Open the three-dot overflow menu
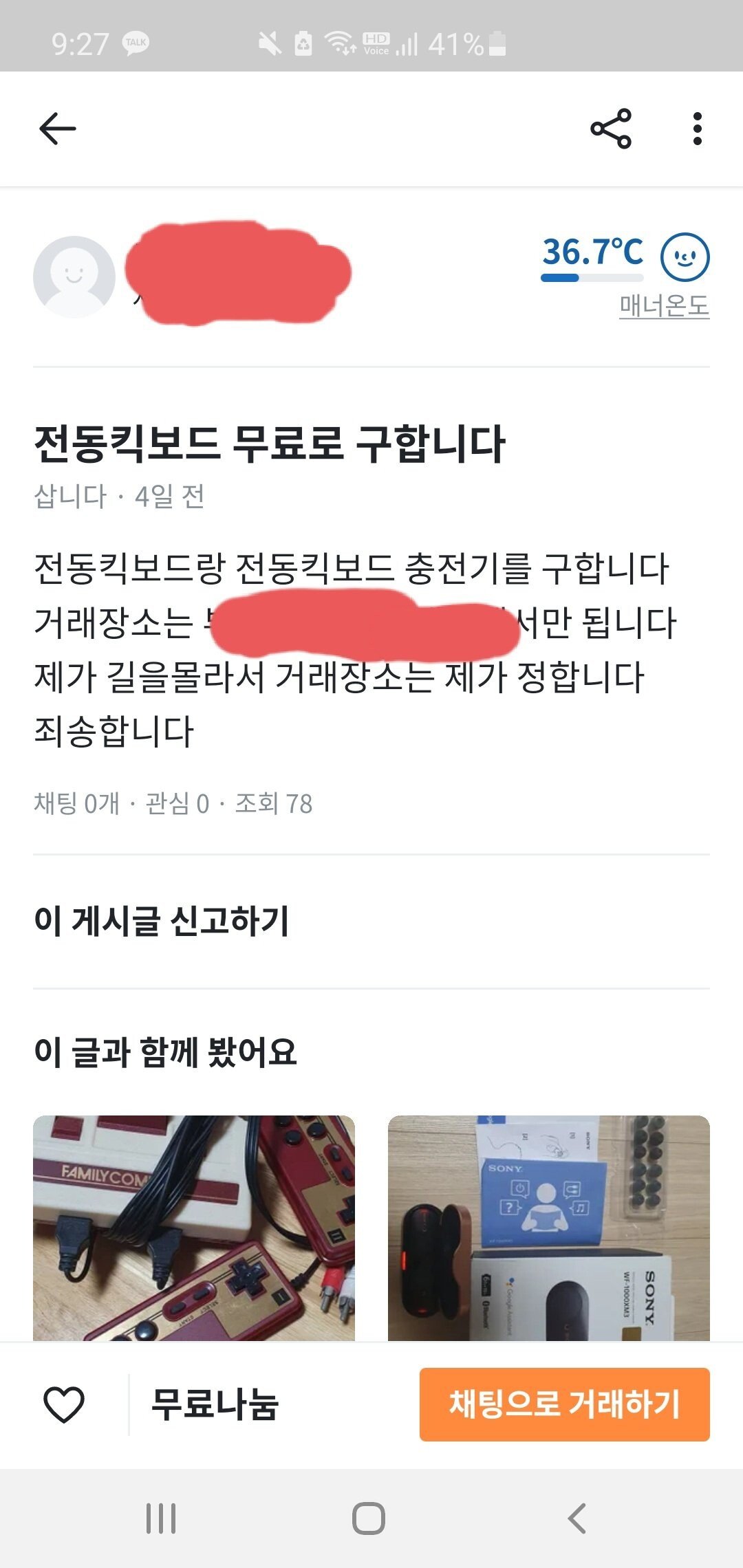 (697, 129)
